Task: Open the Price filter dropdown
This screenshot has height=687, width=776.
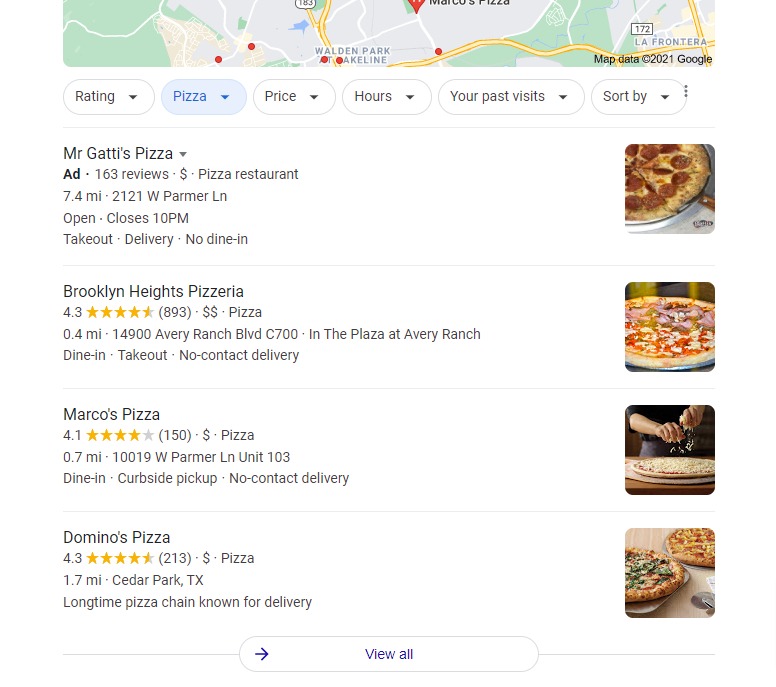Action: (293, 97)
